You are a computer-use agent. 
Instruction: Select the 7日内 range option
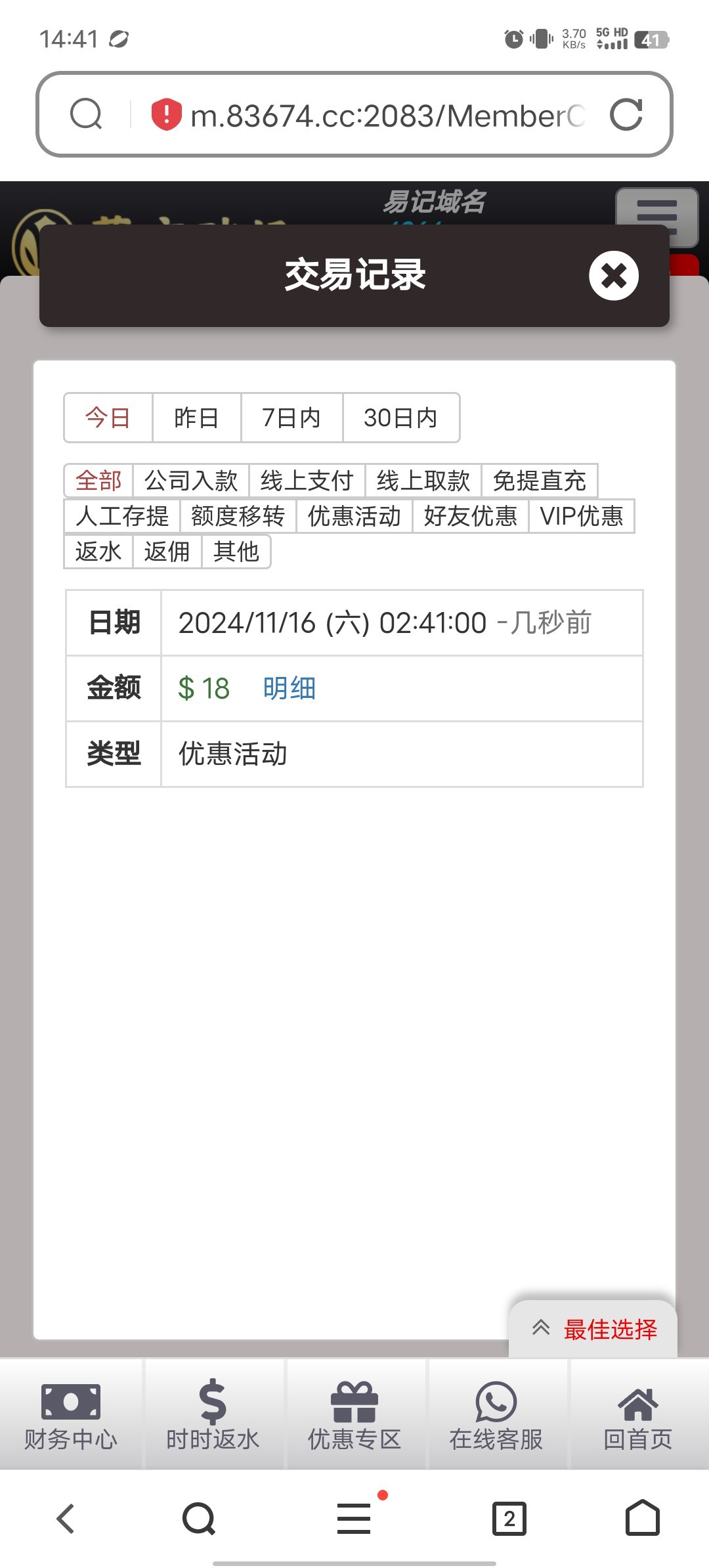coord(291,418)
